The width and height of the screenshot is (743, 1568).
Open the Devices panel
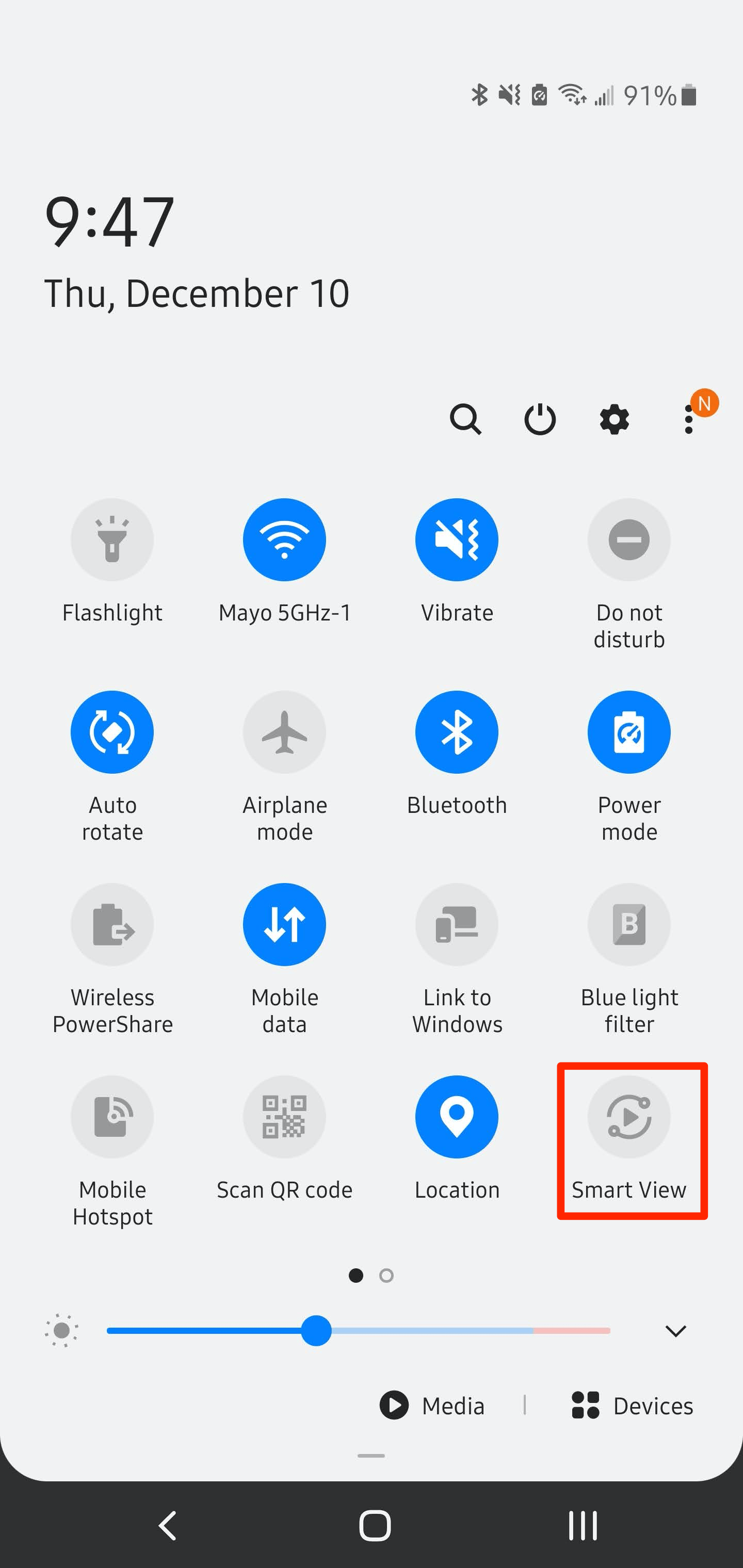click(632, 1406)
